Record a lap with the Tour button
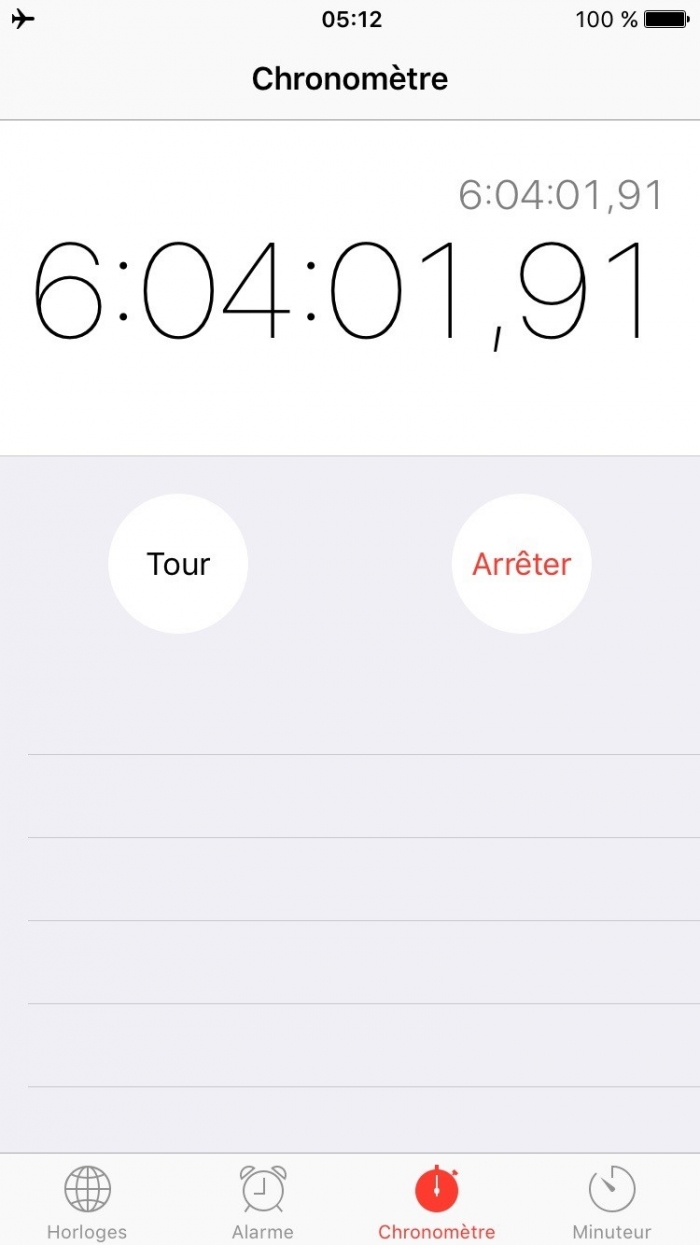Image resolution: width=700 pixels, height=1245 pixels. pos(178,564)
